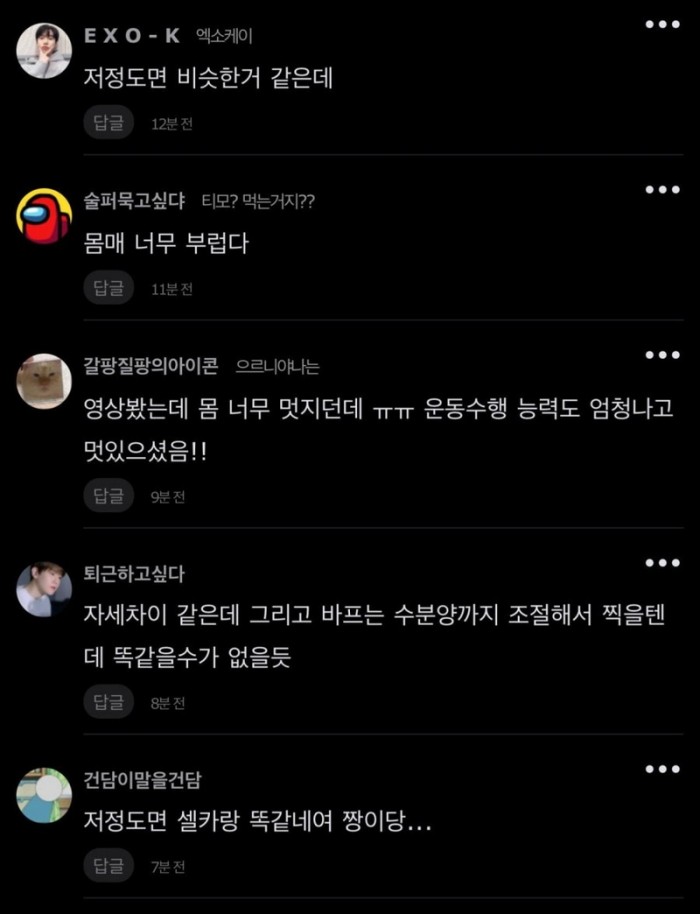Open overflow menu on 술퍼묵고싶다's comment
Image resolution: width=700 pixels, height=914 pixels.
point(662,189)
